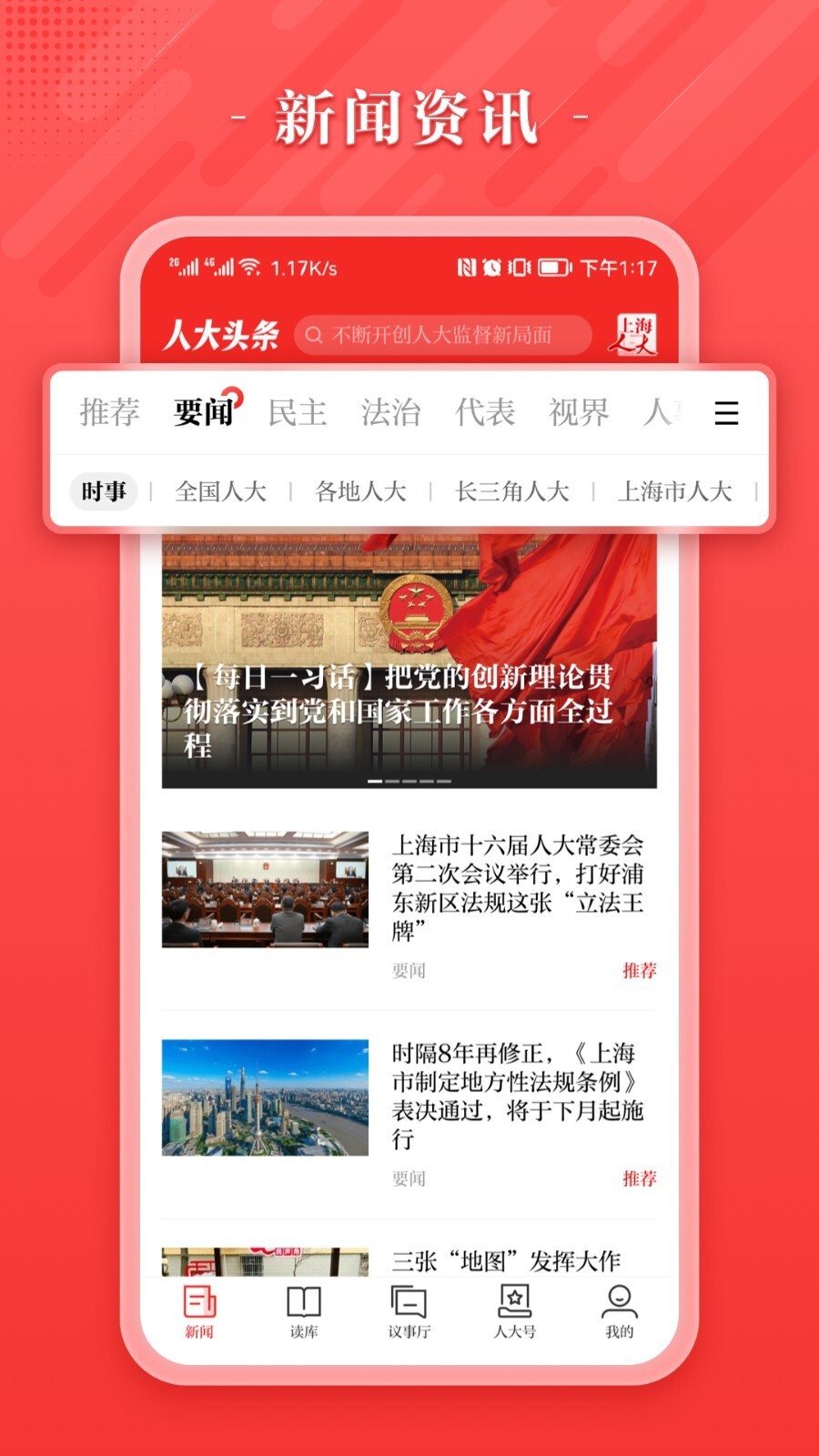Open the search bar magnifier
The width and height of the screenshot is (819, 1456).
[x=316, y=335]
